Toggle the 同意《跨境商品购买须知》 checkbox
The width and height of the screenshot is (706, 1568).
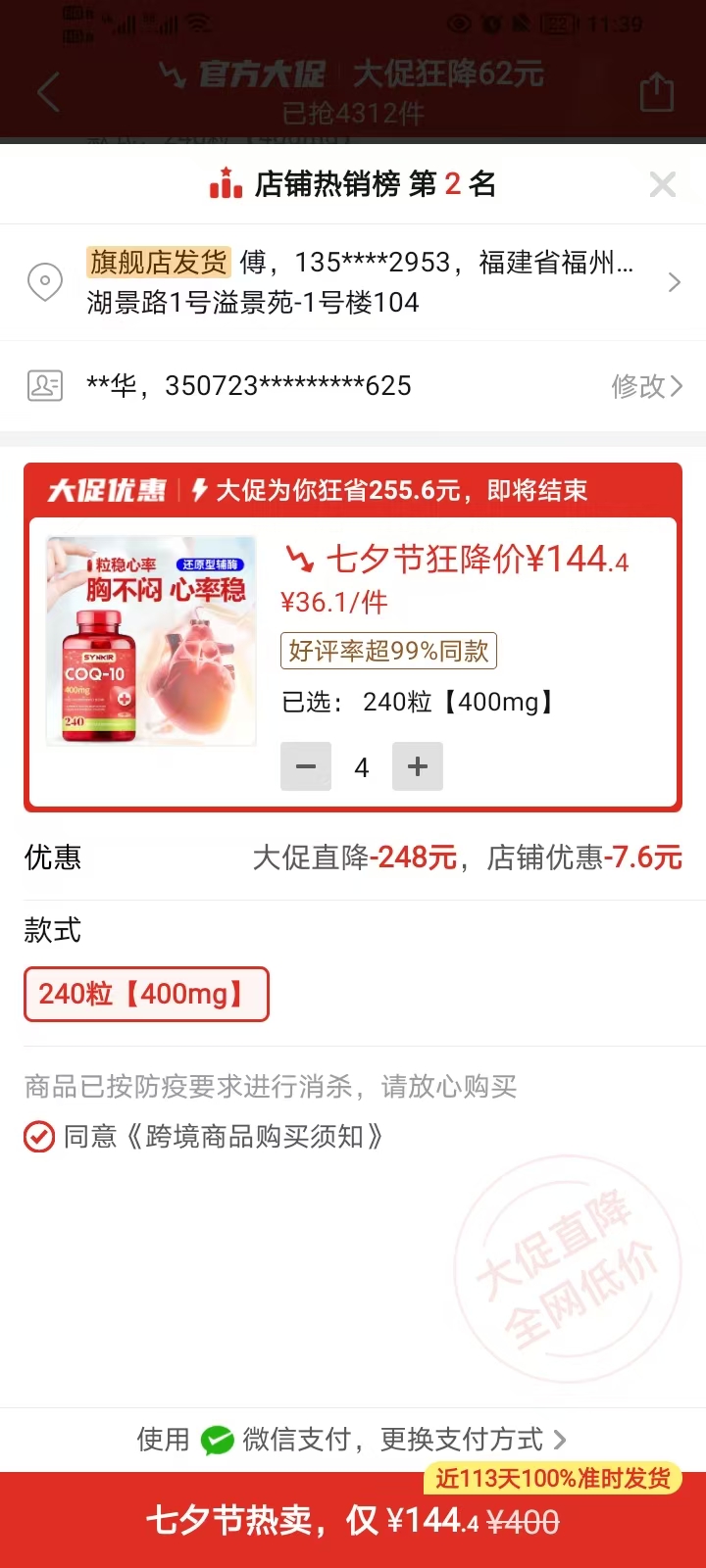39,1137
